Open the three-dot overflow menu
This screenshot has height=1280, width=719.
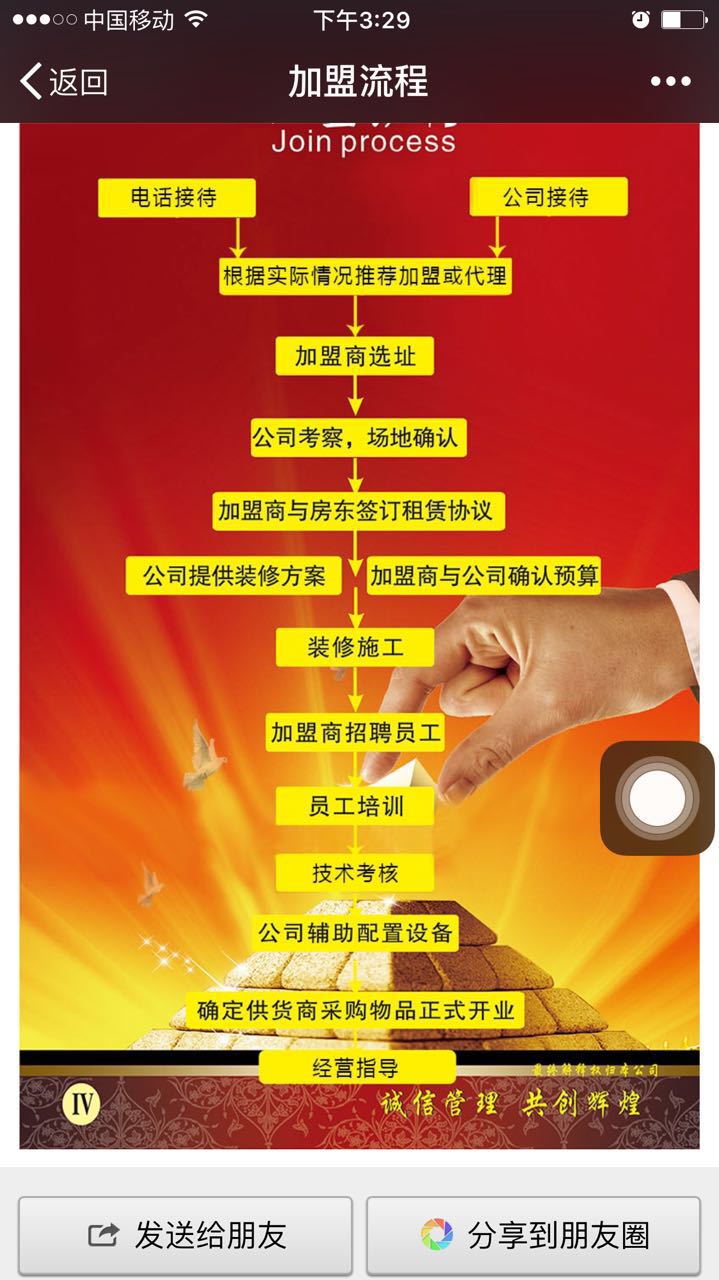[x=670, y=82]
